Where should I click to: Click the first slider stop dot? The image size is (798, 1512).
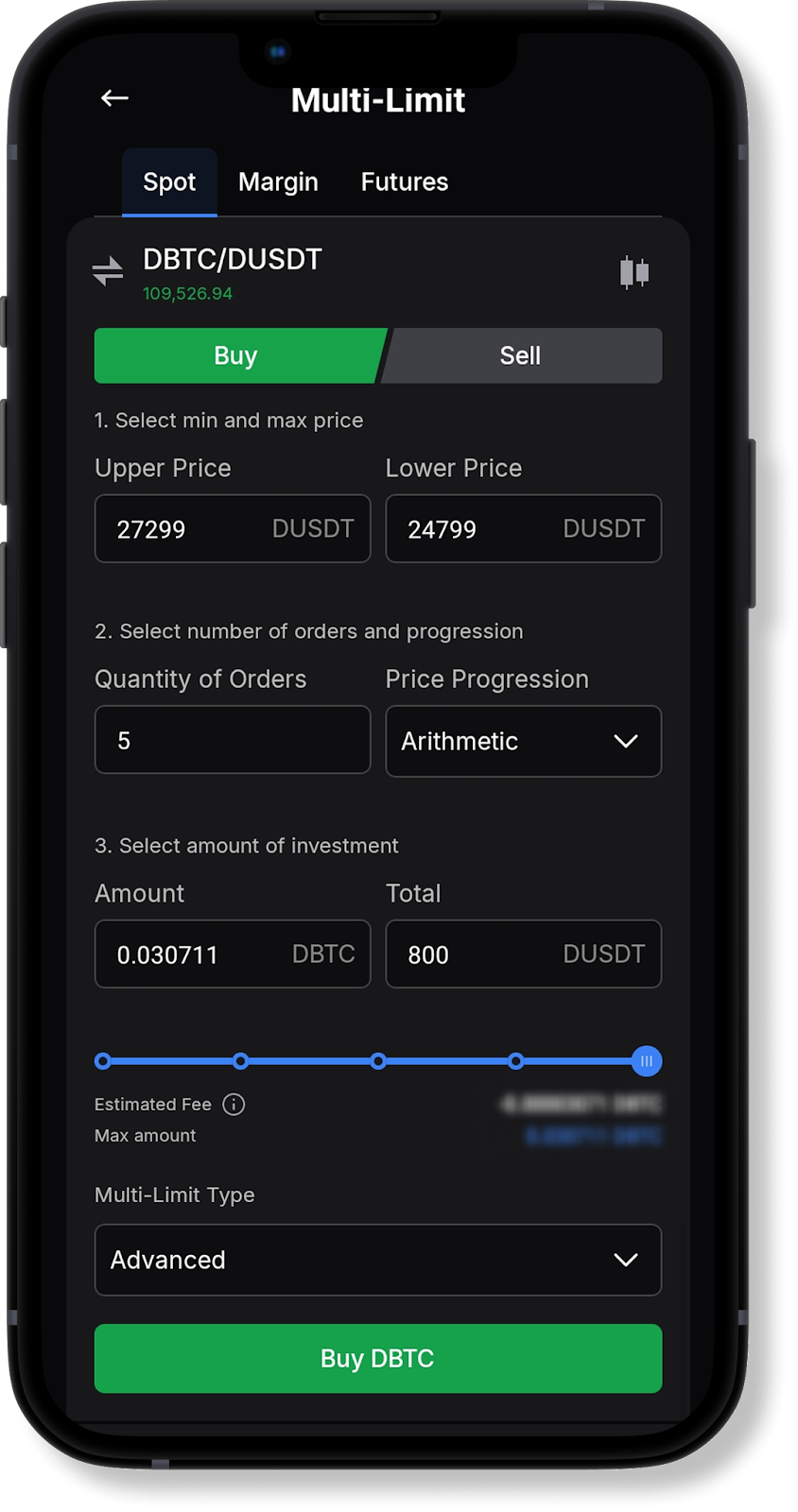(102, 1061)
